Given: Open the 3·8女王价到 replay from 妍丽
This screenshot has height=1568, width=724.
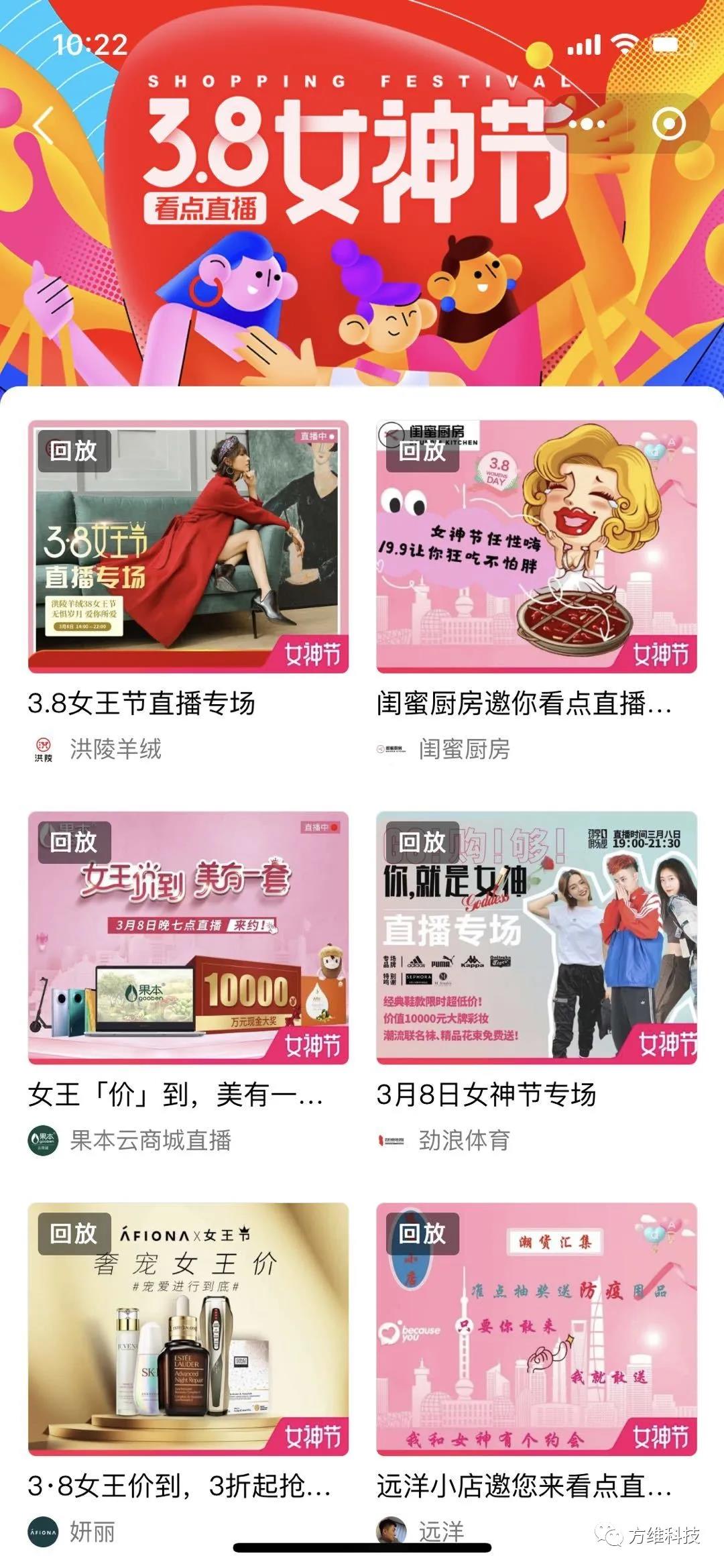Looking at the screenshot, I should pyautogui.click(x=188, y=1329).
